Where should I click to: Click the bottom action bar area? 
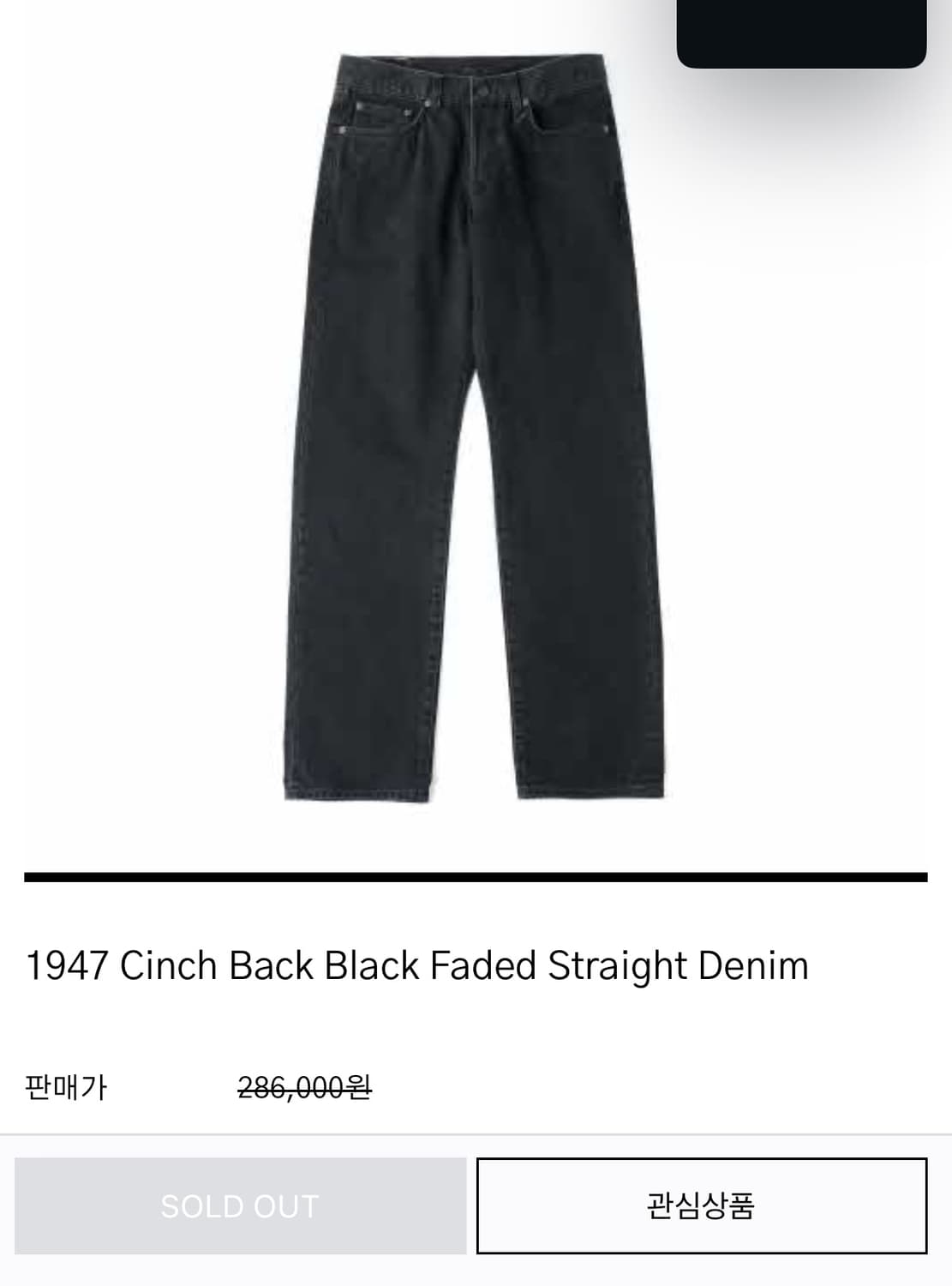[x=476, y=1206]
